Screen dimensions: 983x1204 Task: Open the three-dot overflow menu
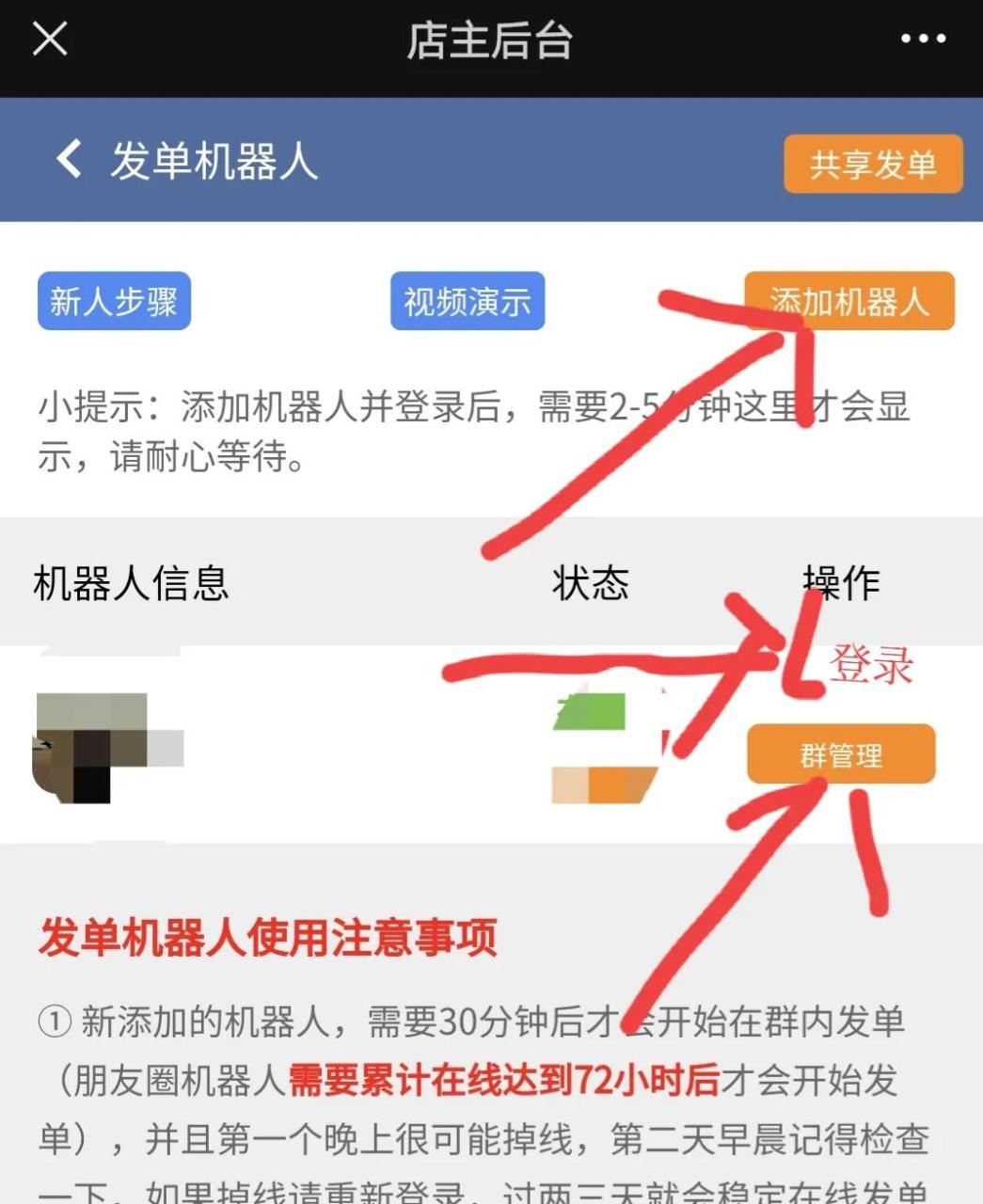pyautogui.click(x=923, y=40)
